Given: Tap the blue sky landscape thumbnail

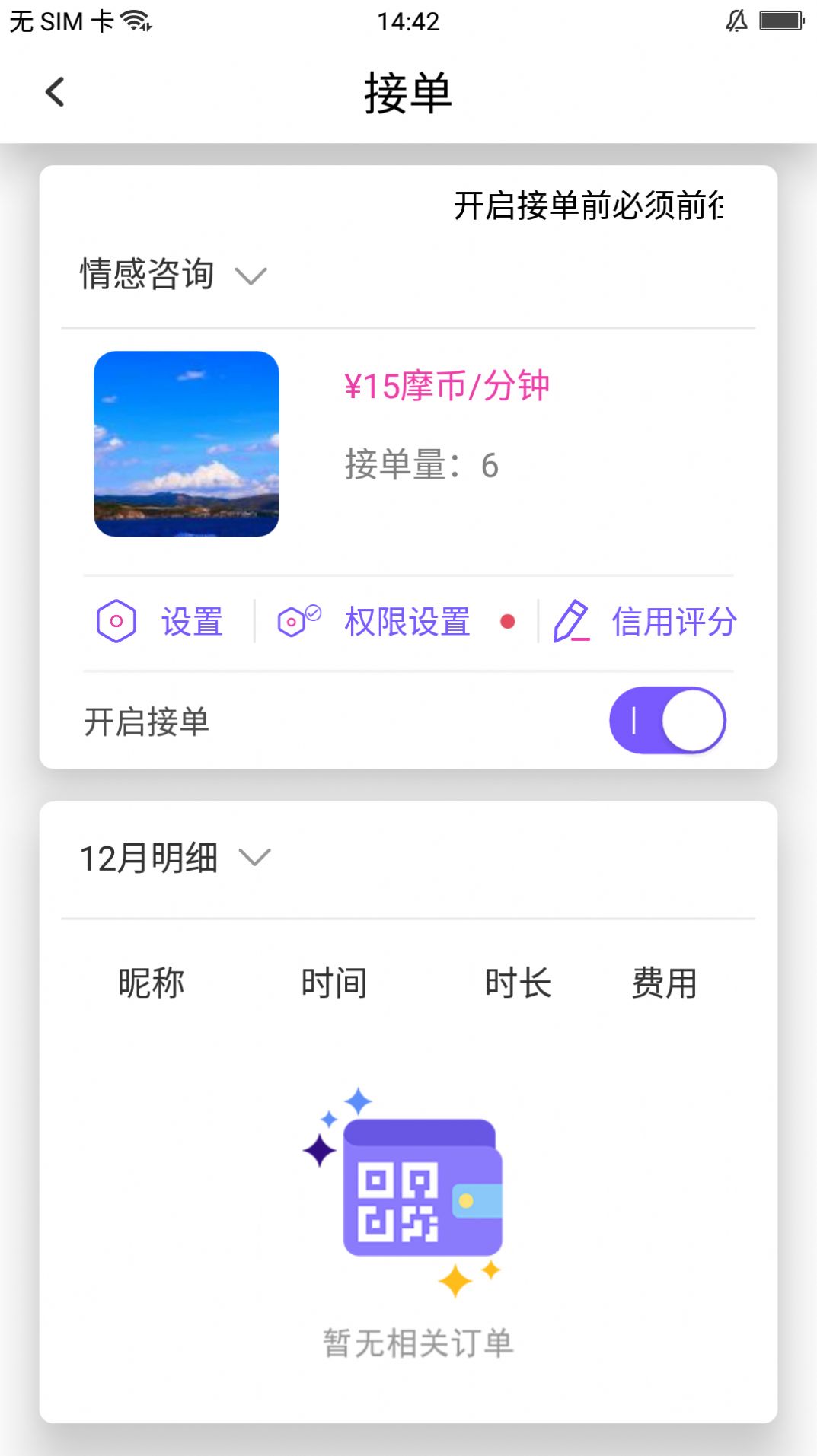Looking at the screenshot, I should pyautogui.click(x=186, y=443).
